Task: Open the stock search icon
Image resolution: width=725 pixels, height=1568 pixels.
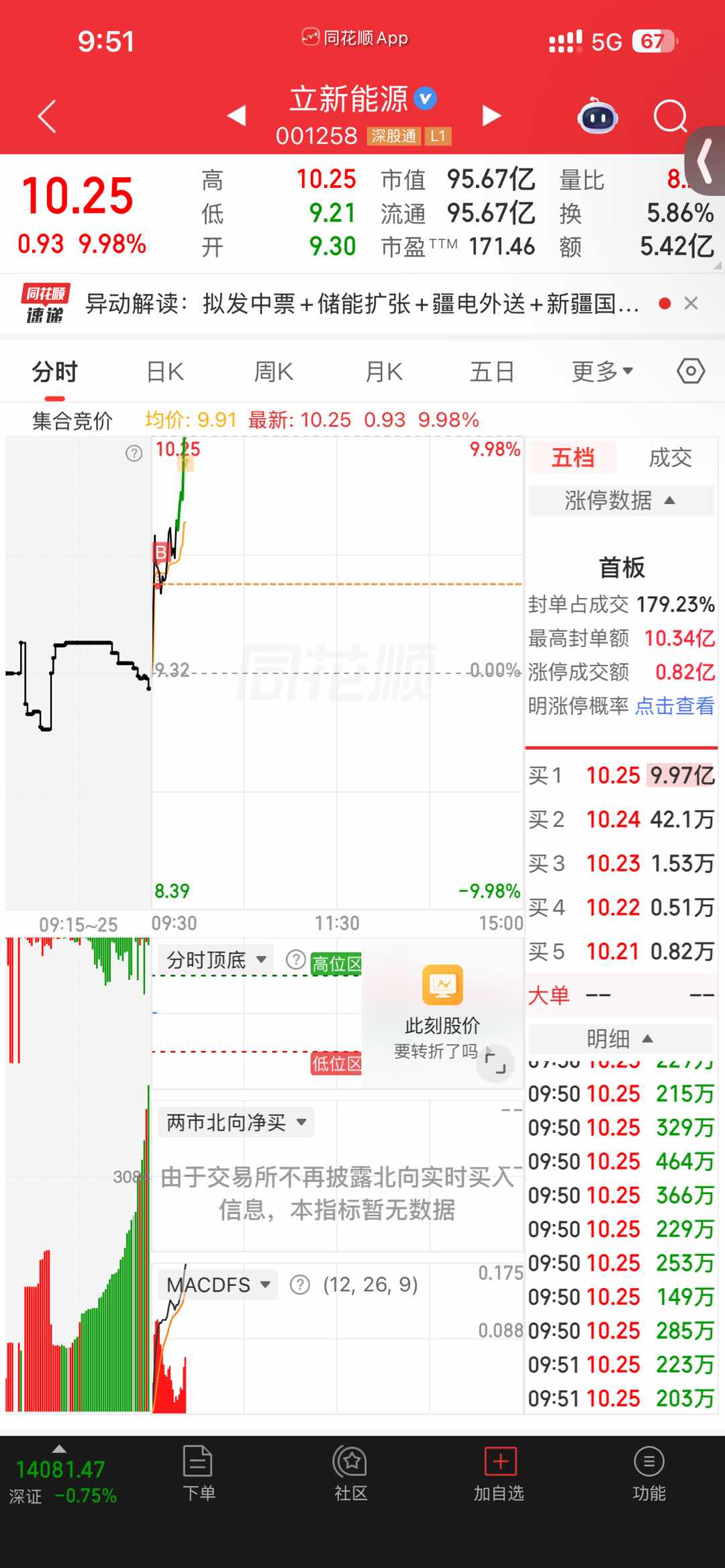Action: point(669,117)
